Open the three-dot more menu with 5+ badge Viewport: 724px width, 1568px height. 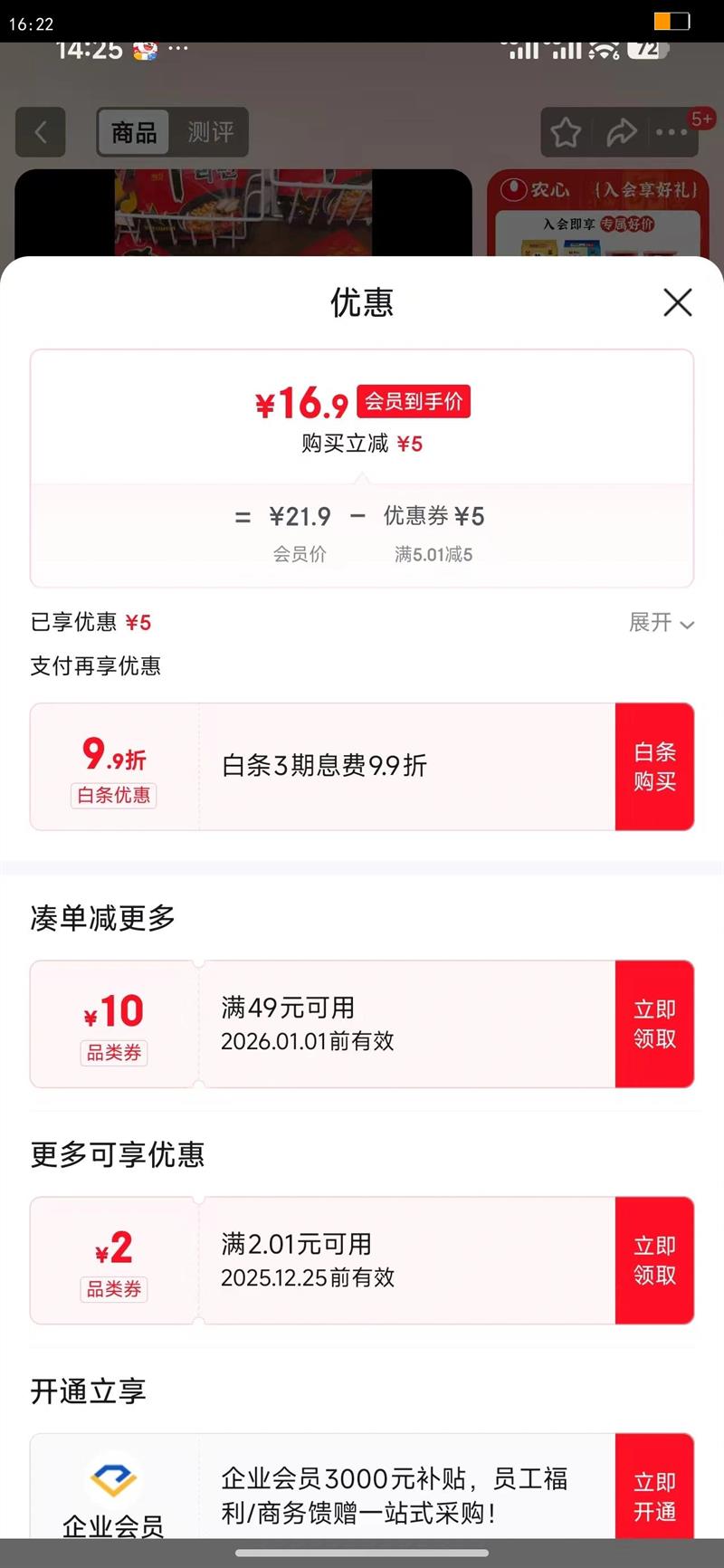pyautogui.click(x=672, y=132)
